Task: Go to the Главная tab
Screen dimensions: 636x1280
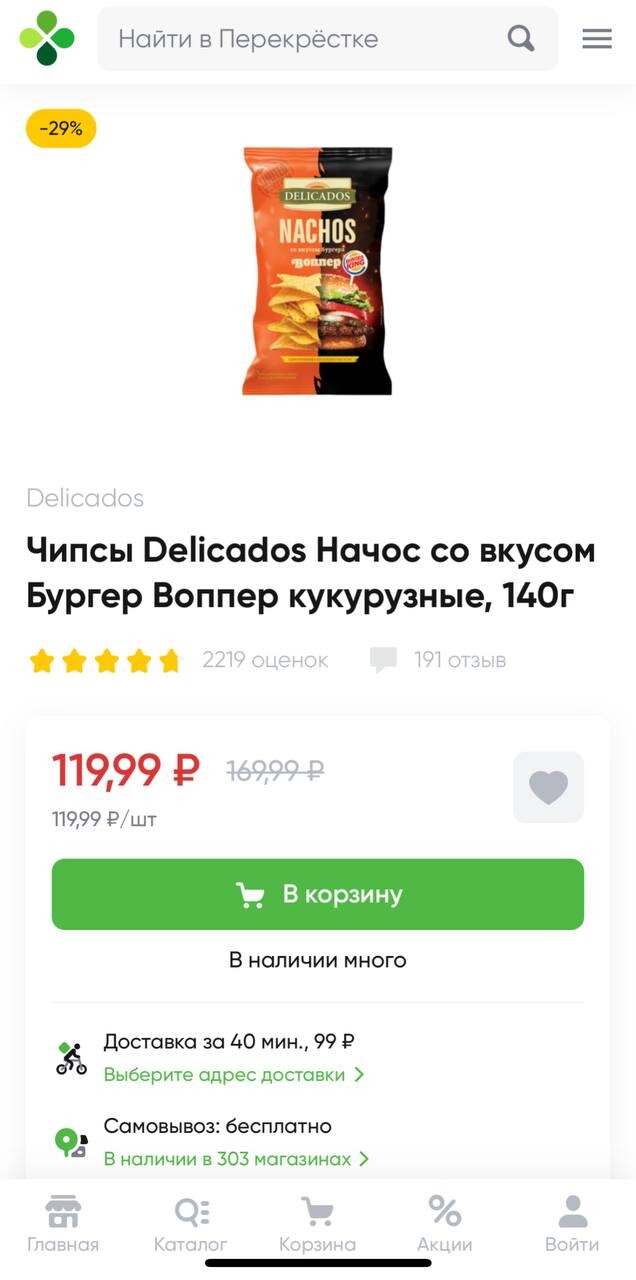Action: pyautogui.click(x=63, y=1224)
